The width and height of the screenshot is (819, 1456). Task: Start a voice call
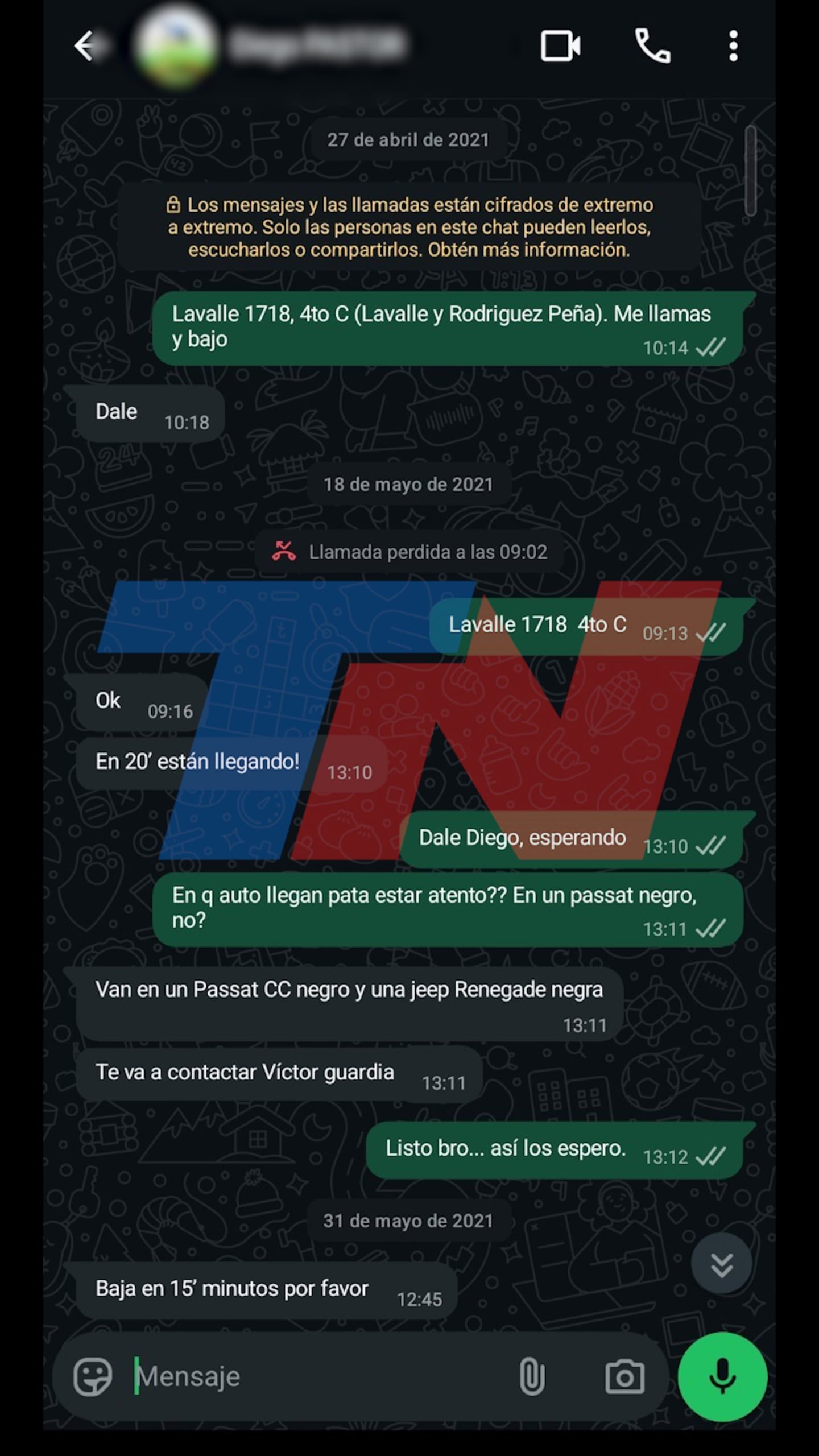click(x=652, y=45)
